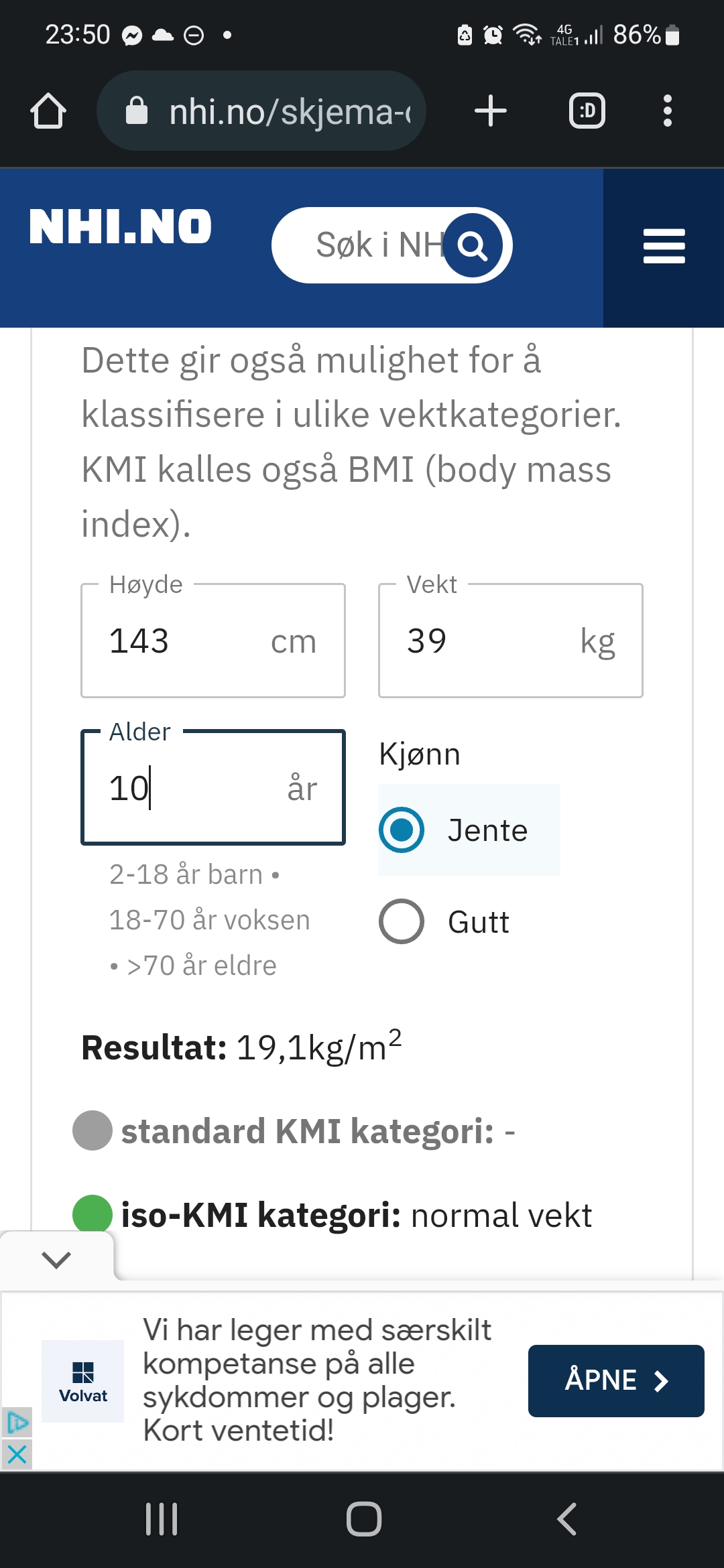Open the recent apps overview

pos(162,1519)
